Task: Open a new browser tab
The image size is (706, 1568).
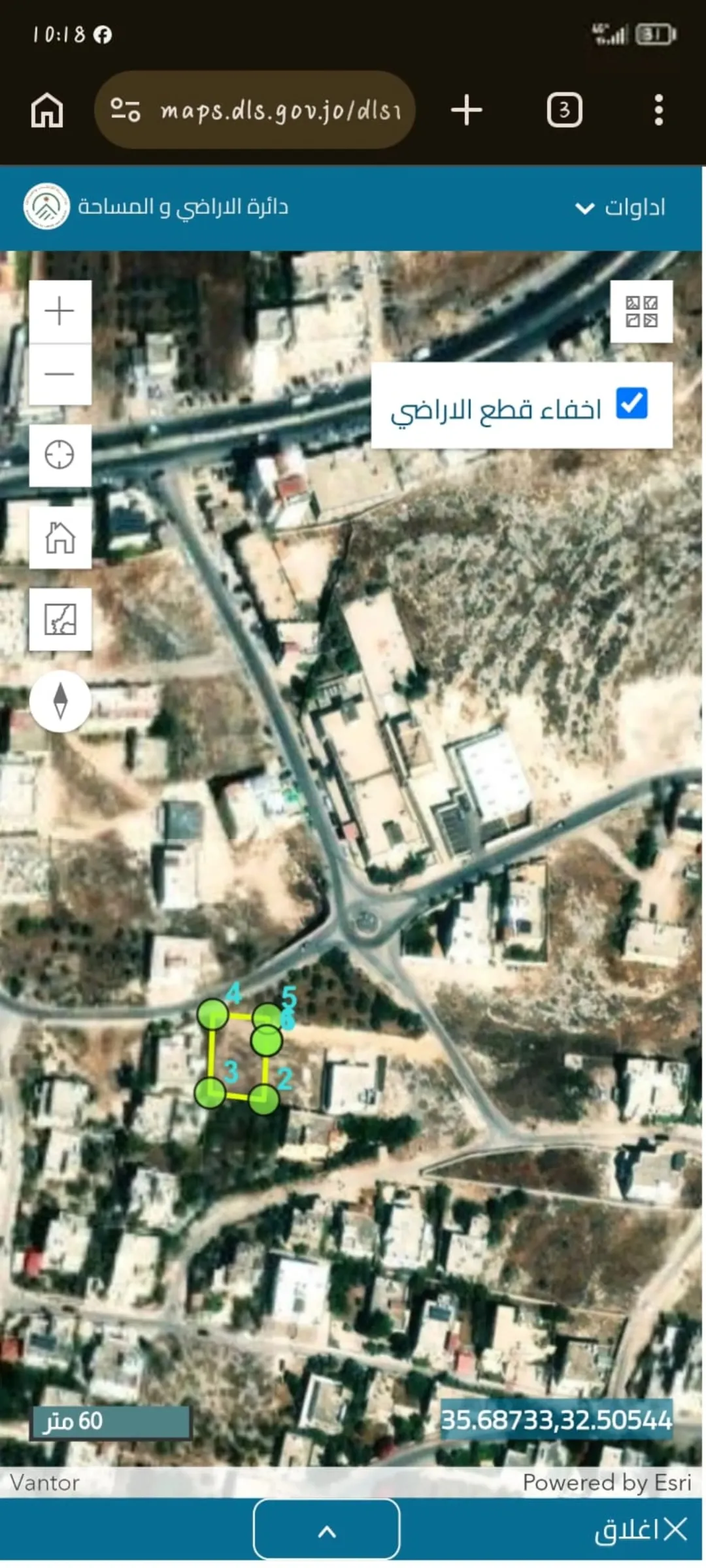Action: pos(467,110)
